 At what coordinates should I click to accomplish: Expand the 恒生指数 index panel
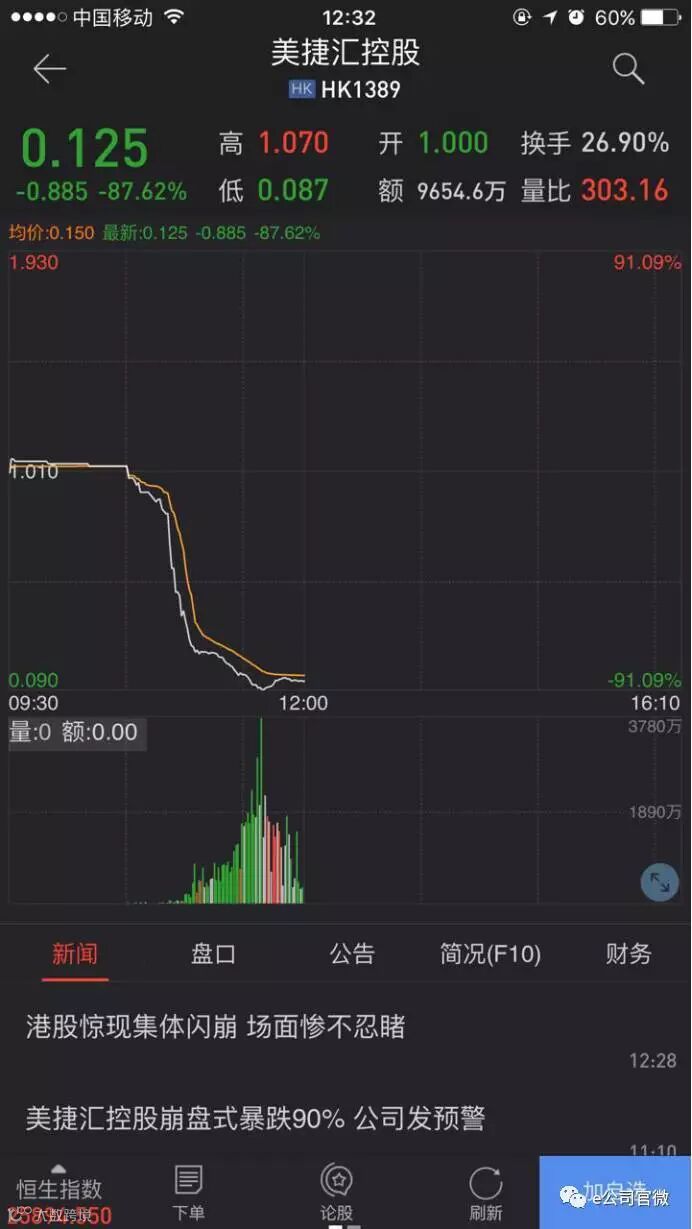(60, 1189)
